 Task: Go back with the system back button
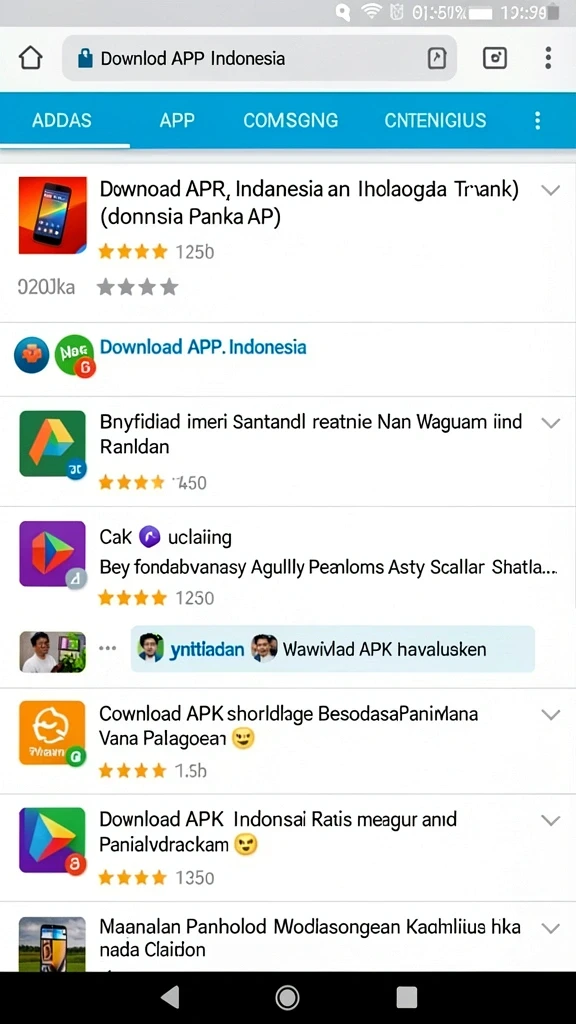tap(170, 997)
